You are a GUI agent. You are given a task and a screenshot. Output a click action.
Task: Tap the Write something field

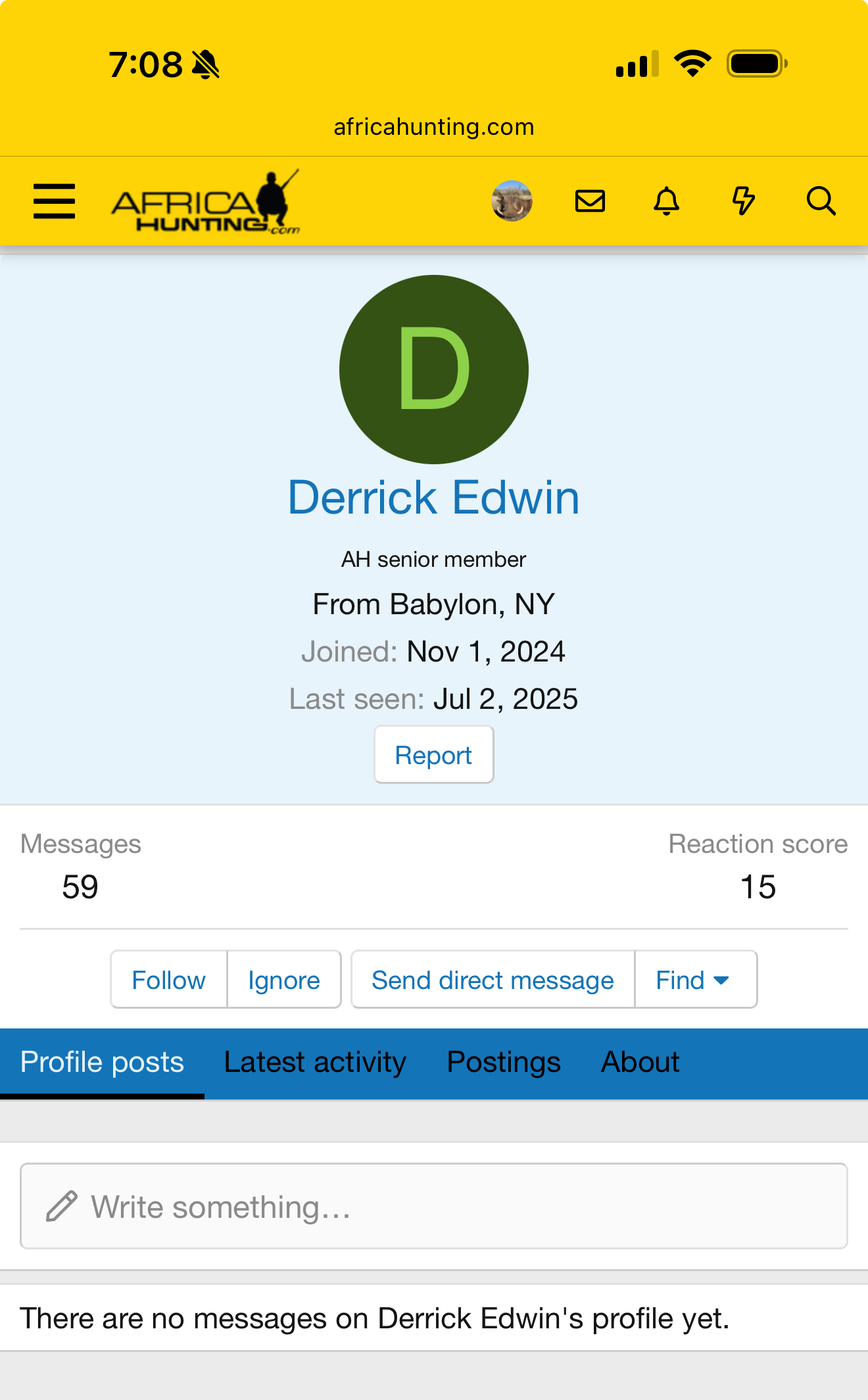tap(434, 1207)
